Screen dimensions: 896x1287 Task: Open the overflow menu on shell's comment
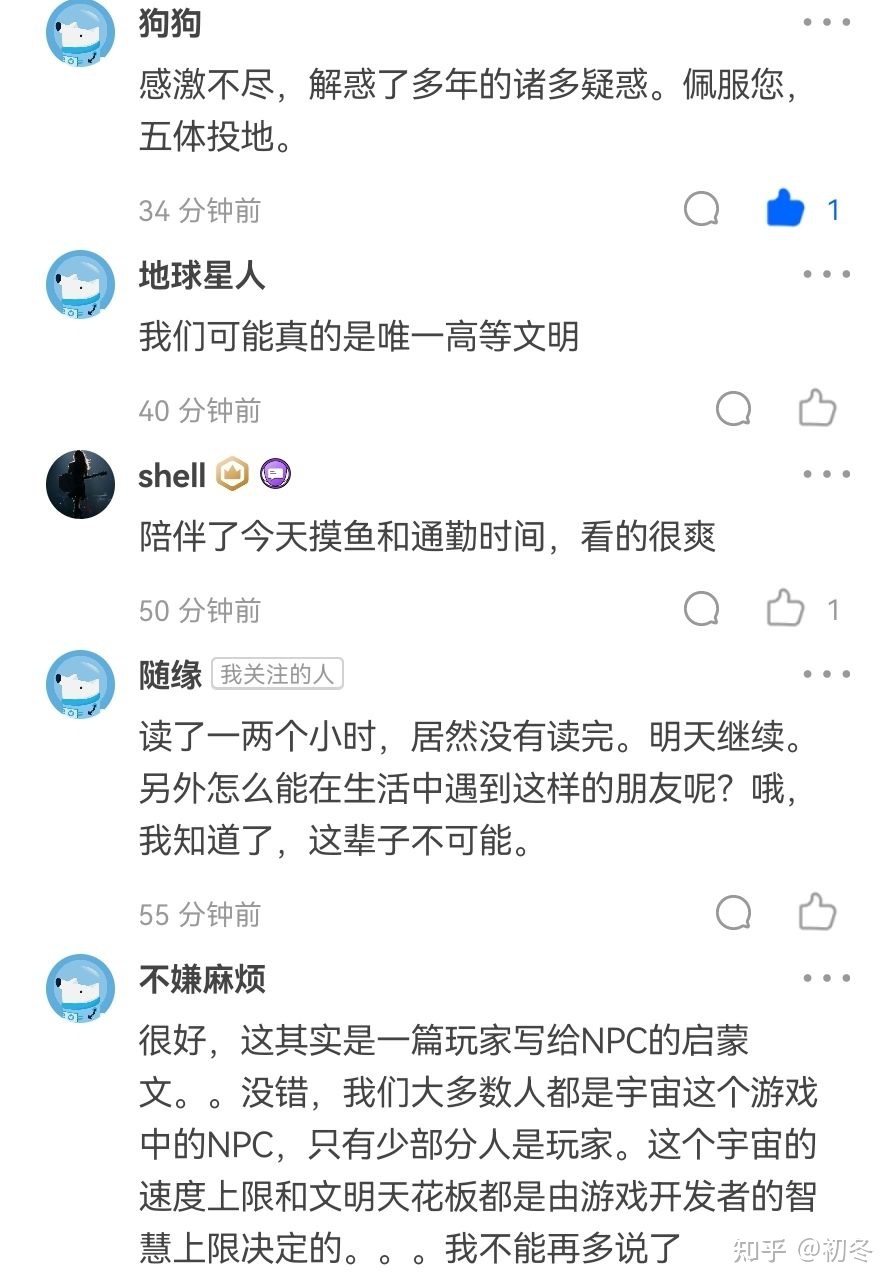pyautogui.click(x=826, y=474)
